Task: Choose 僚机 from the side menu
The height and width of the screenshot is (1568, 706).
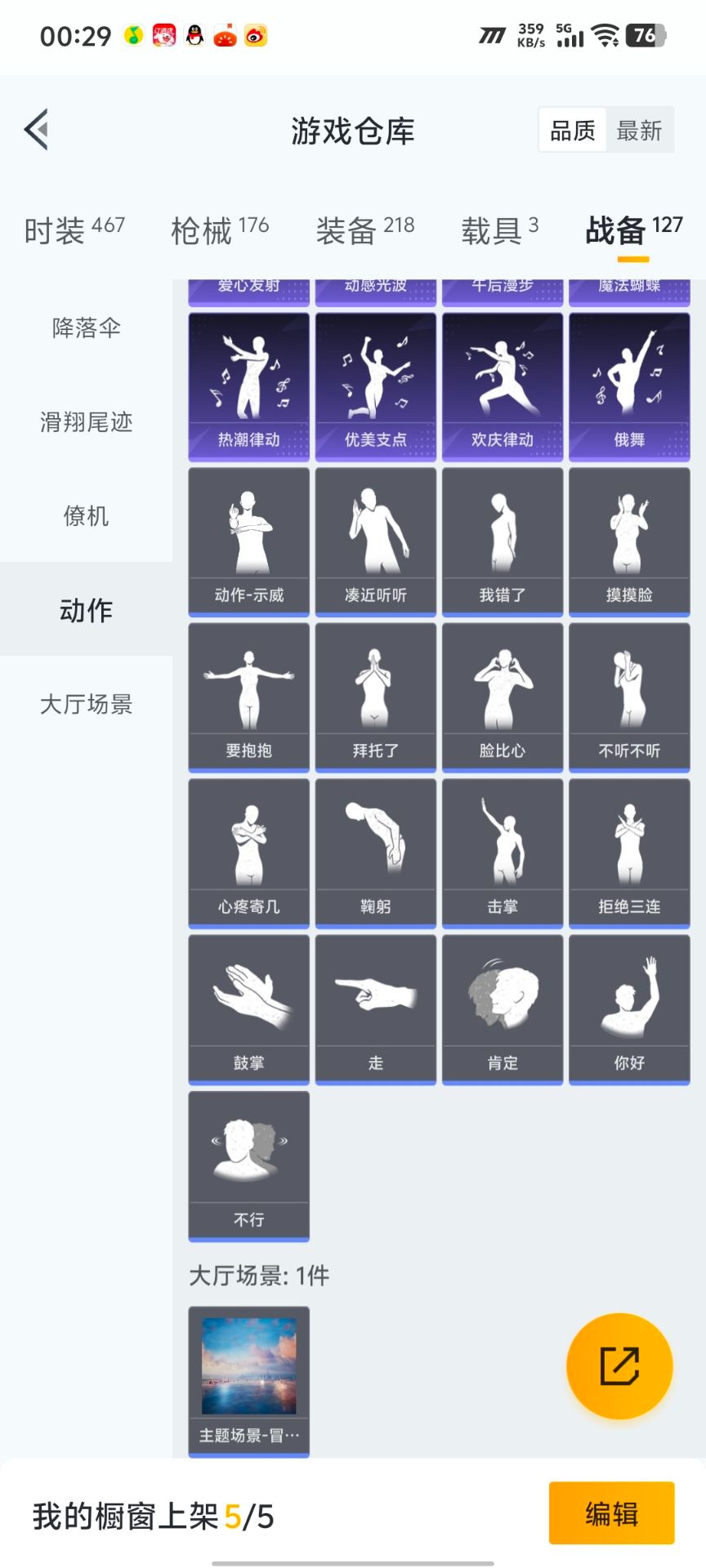Action: (86, 516)
